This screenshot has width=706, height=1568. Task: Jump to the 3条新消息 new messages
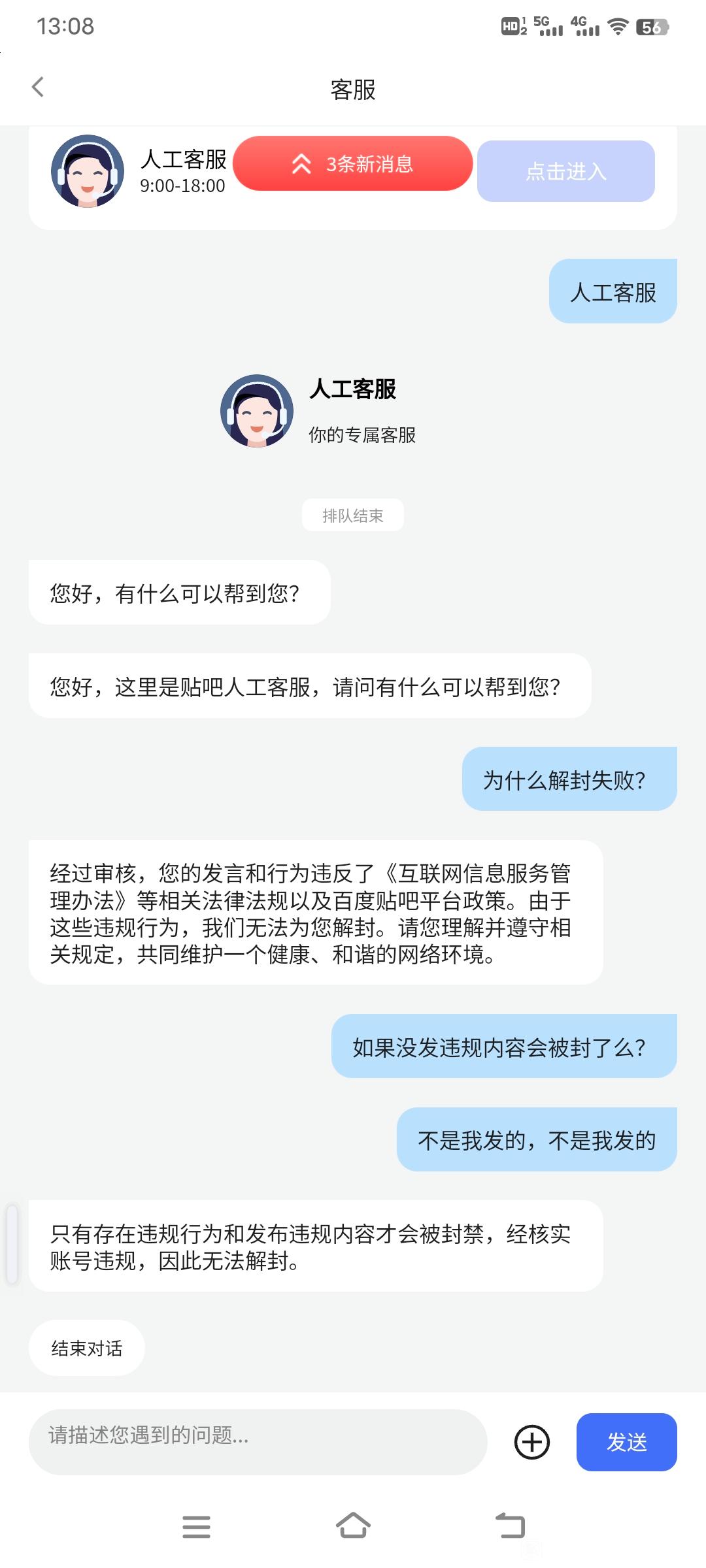[x=352, y=164]
